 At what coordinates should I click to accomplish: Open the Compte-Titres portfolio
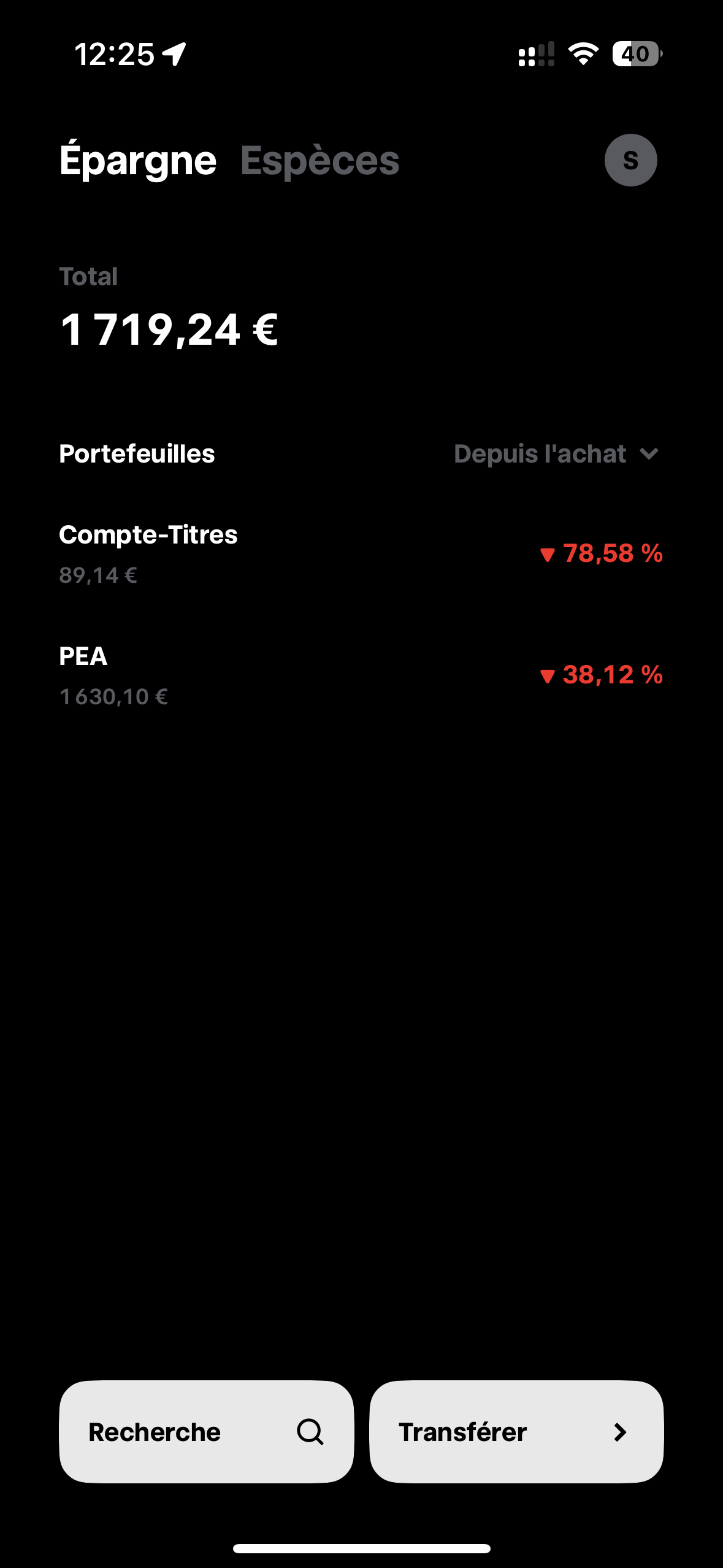click(x=361, y=554)
